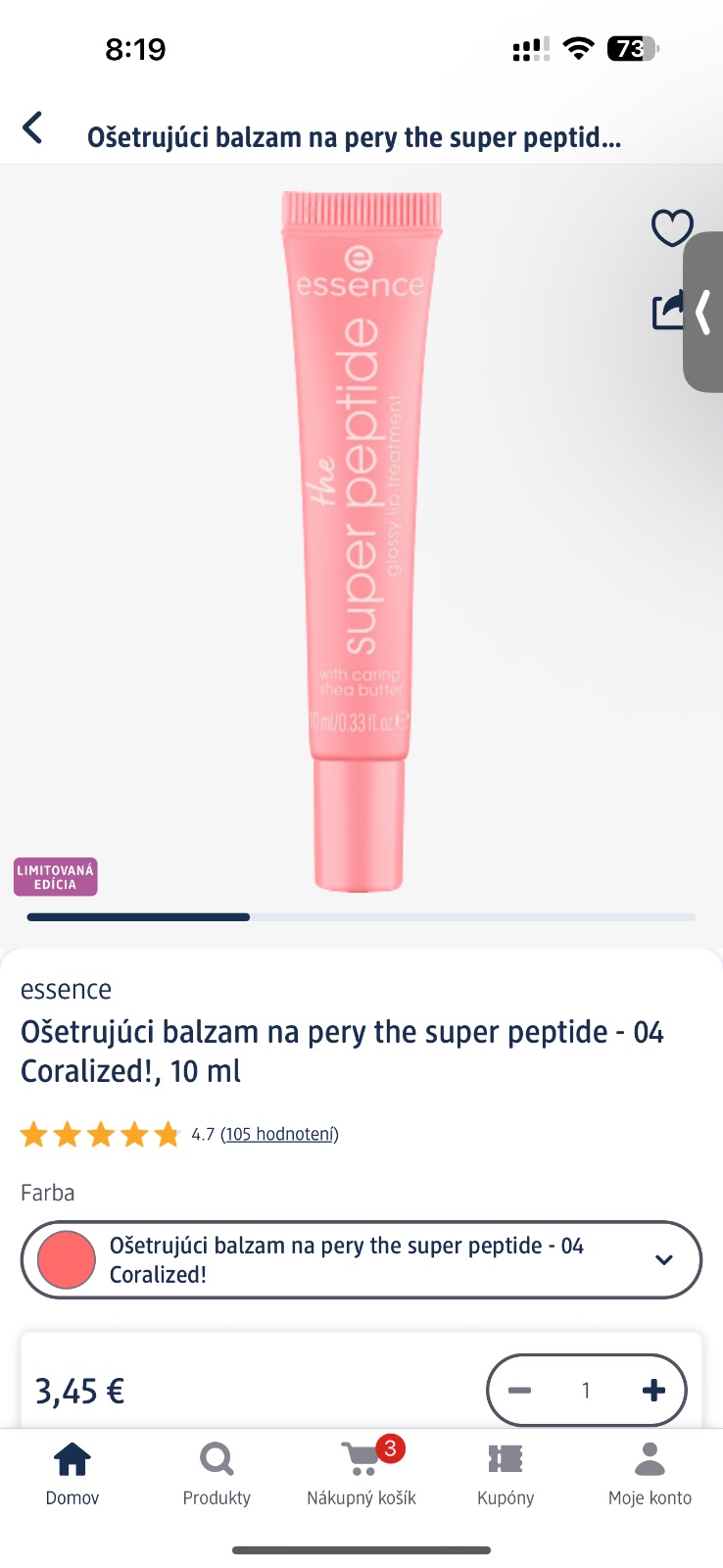723x1568 pixels.
Task: Open the product image of the lip balm
Action: pyautogui.click(x=361, y=539)
